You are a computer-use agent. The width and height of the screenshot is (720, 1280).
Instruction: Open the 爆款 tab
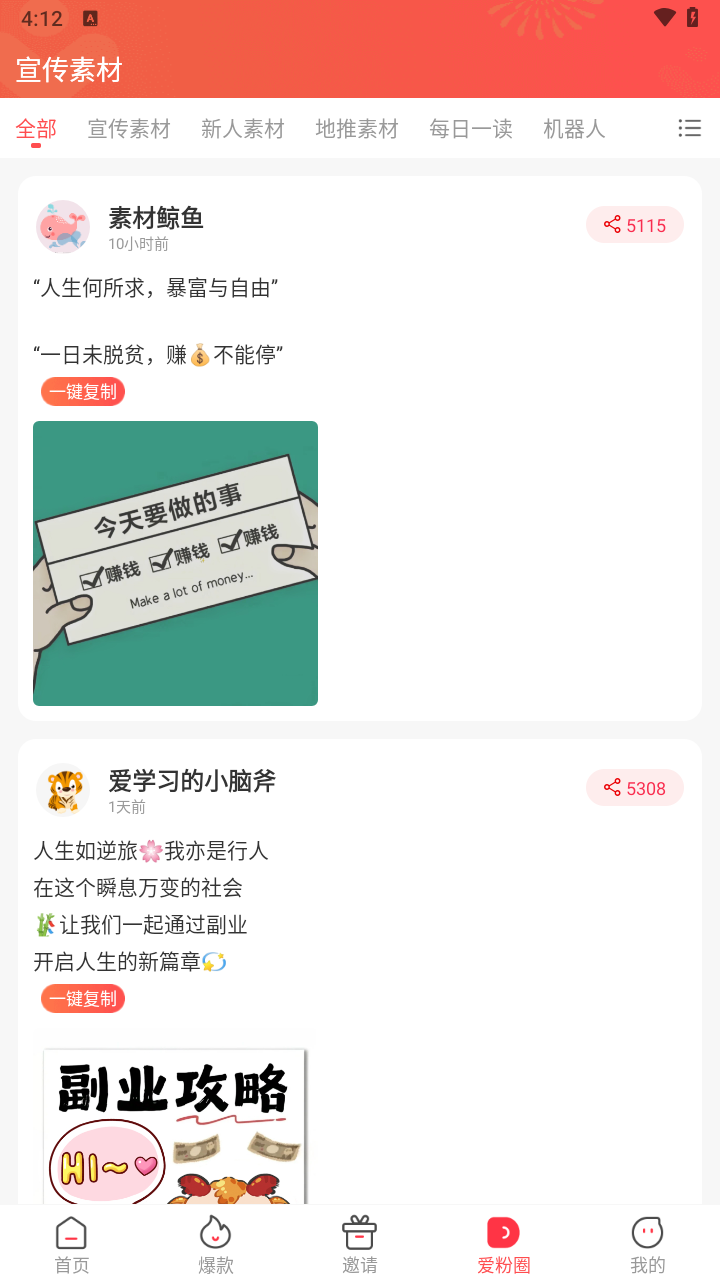pyautogui.click(x=216, y=1244)
